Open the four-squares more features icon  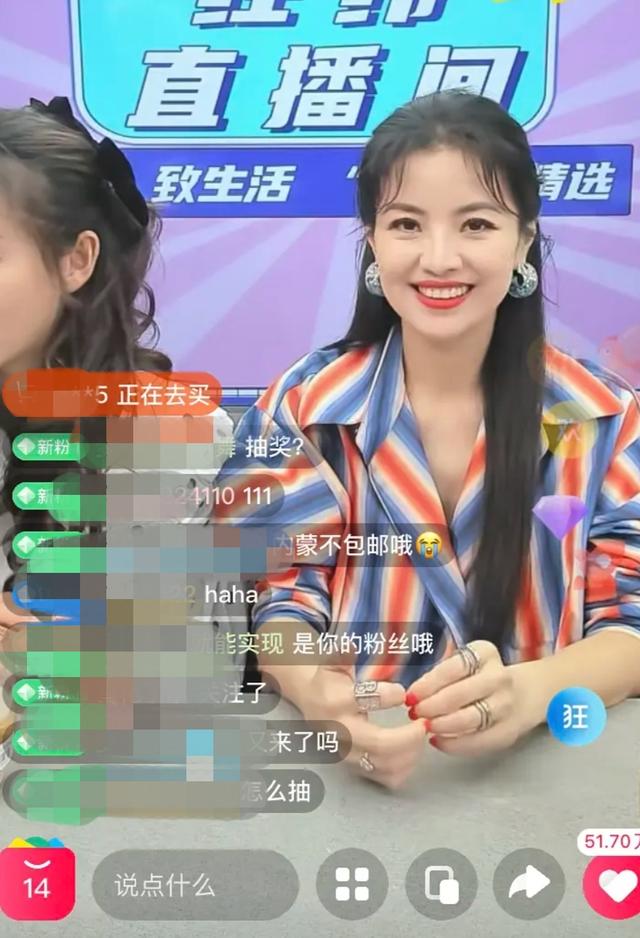pos(352,884)
